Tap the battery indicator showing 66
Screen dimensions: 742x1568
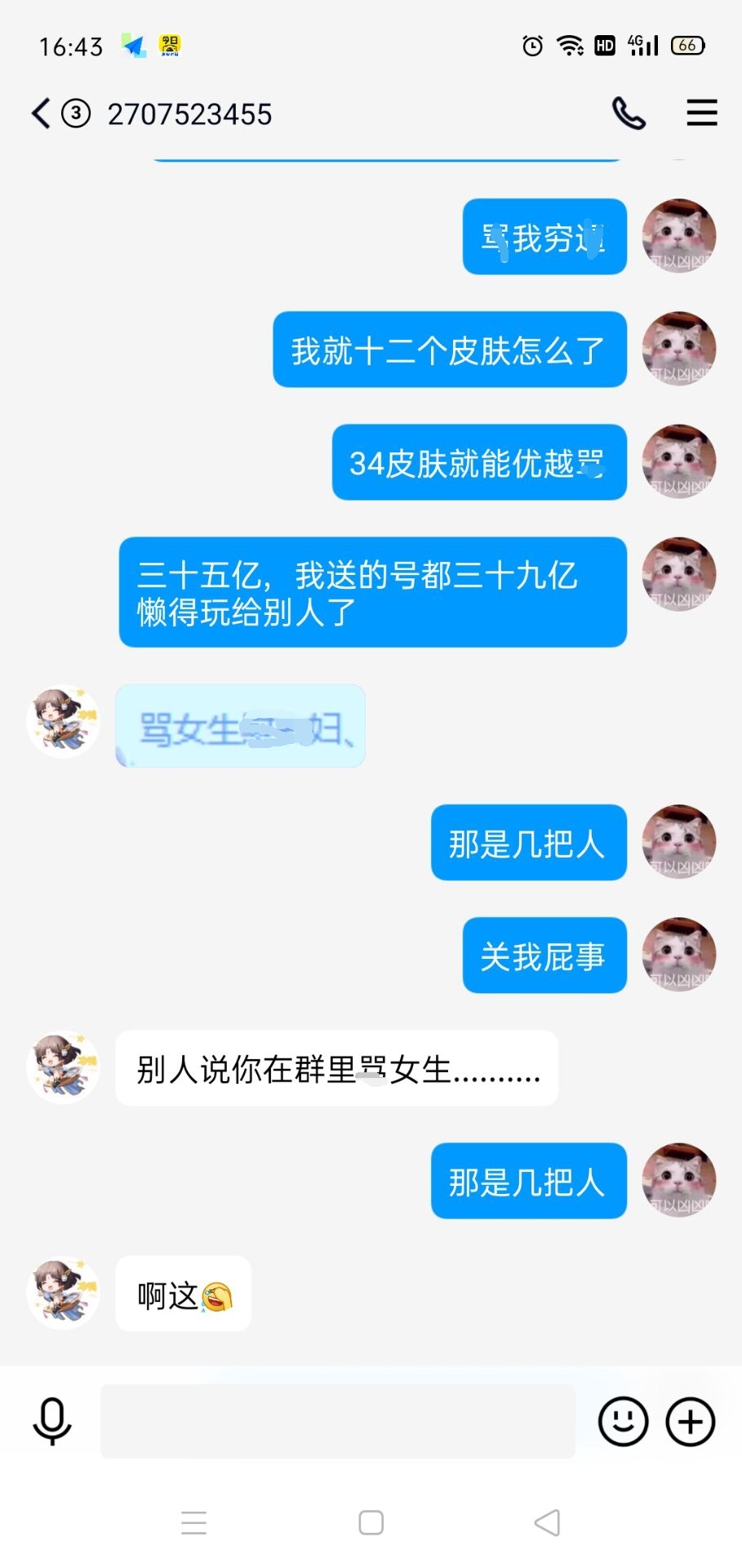[687, 47]
